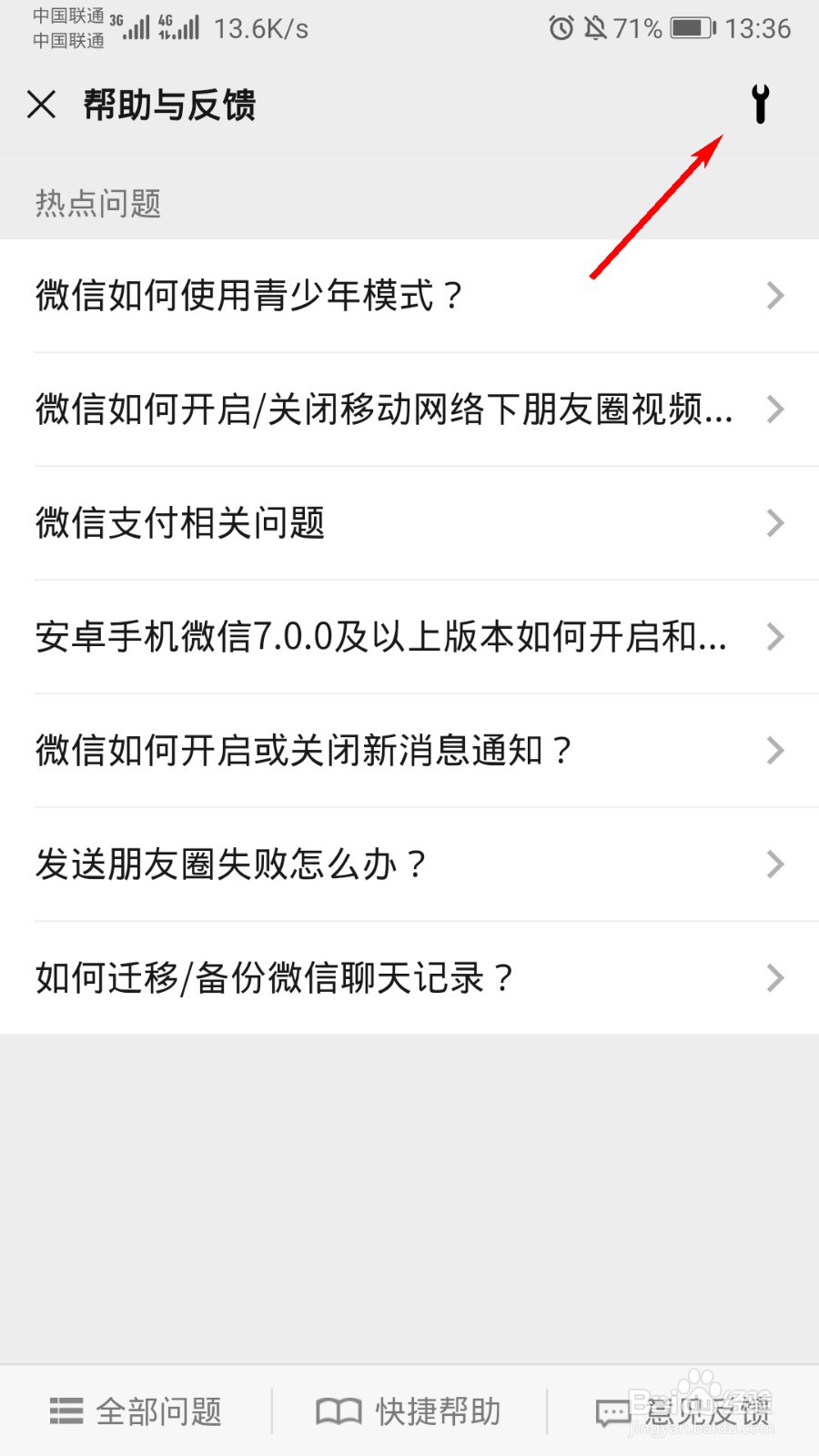Open 发送朋友圈失败怎么办 question

409,864
